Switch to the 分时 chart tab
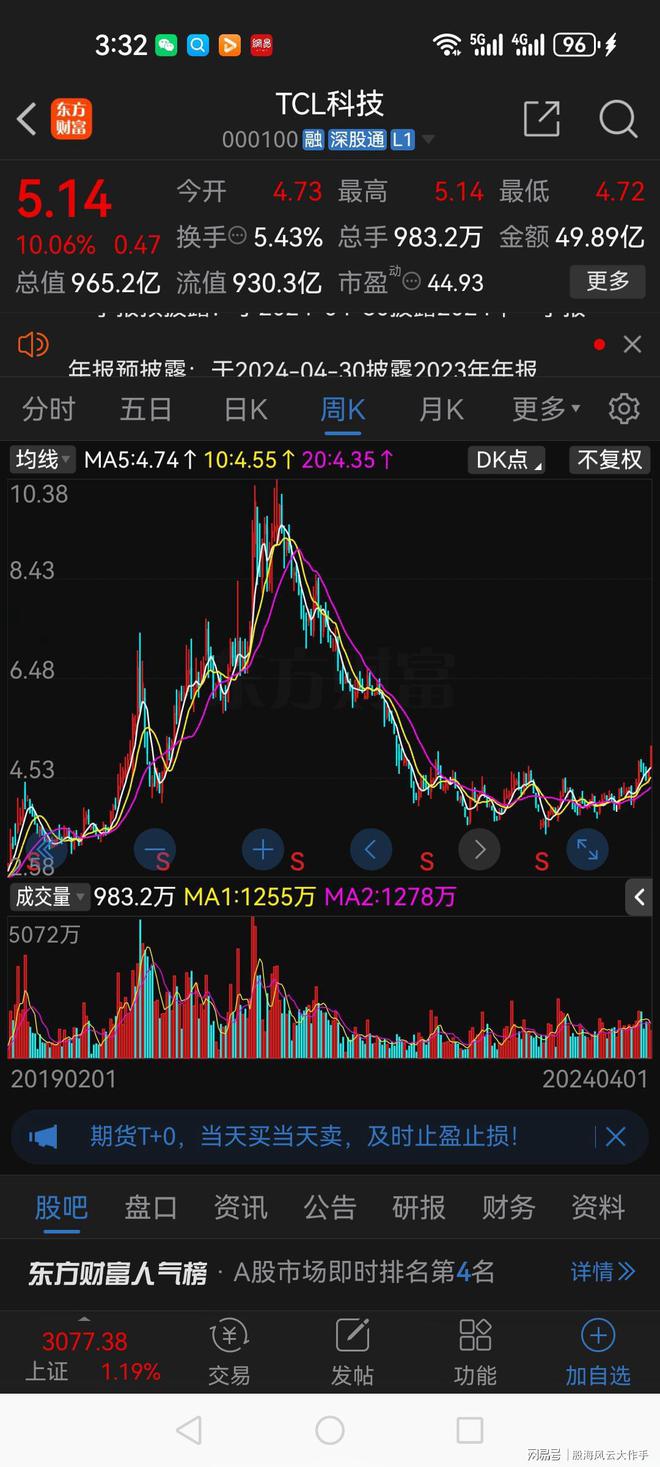Image resolution: width=660 pixels, height=1467 pixels. (x=49, y=409)
